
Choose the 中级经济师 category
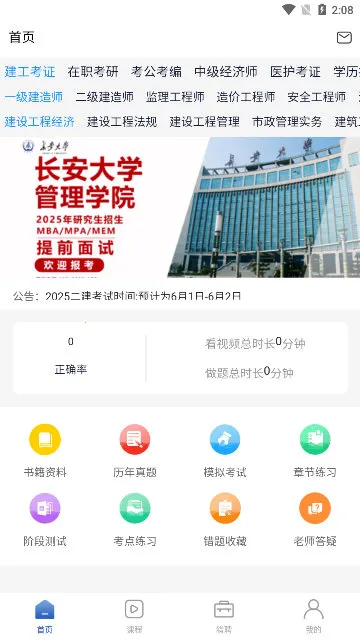226,72
